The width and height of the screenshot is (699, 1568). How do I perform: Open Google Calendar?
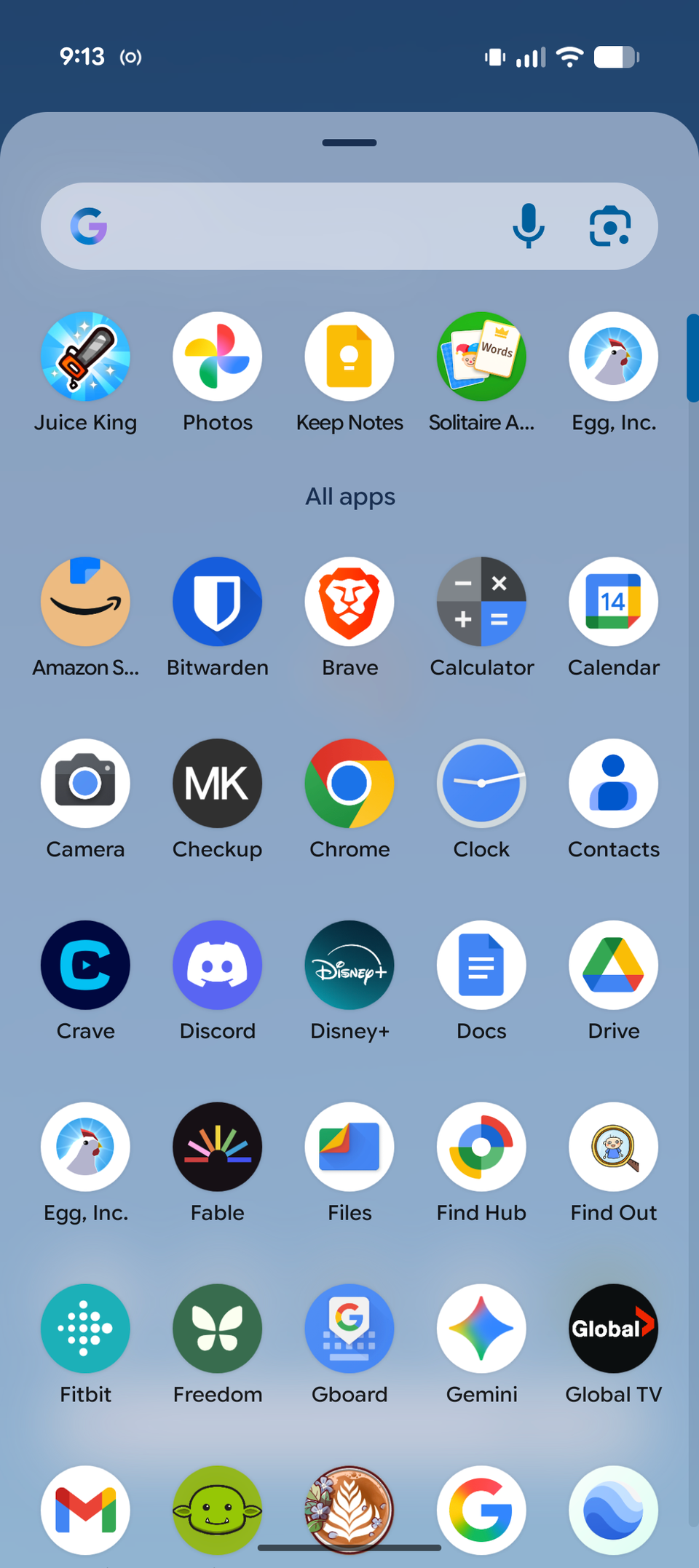(x=613, y=602)
